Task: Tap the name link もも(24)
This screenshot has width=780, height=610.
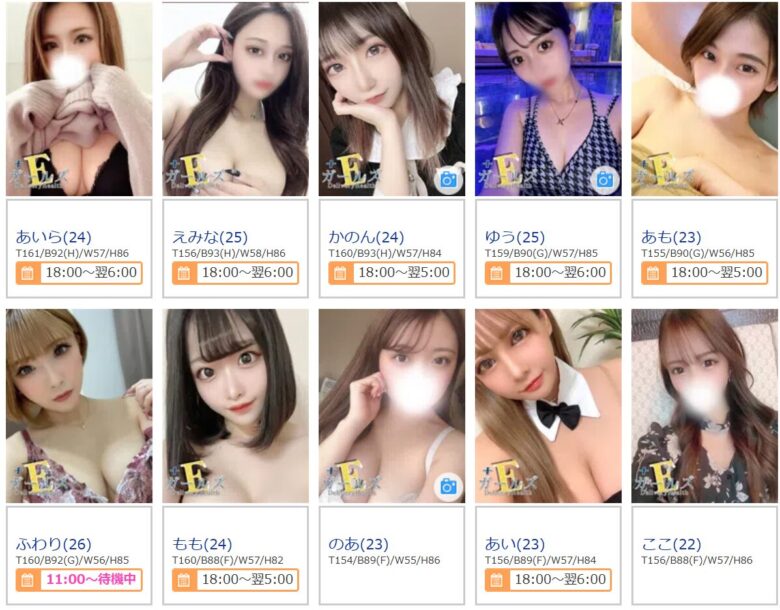Action: click(x=202, y=544)
